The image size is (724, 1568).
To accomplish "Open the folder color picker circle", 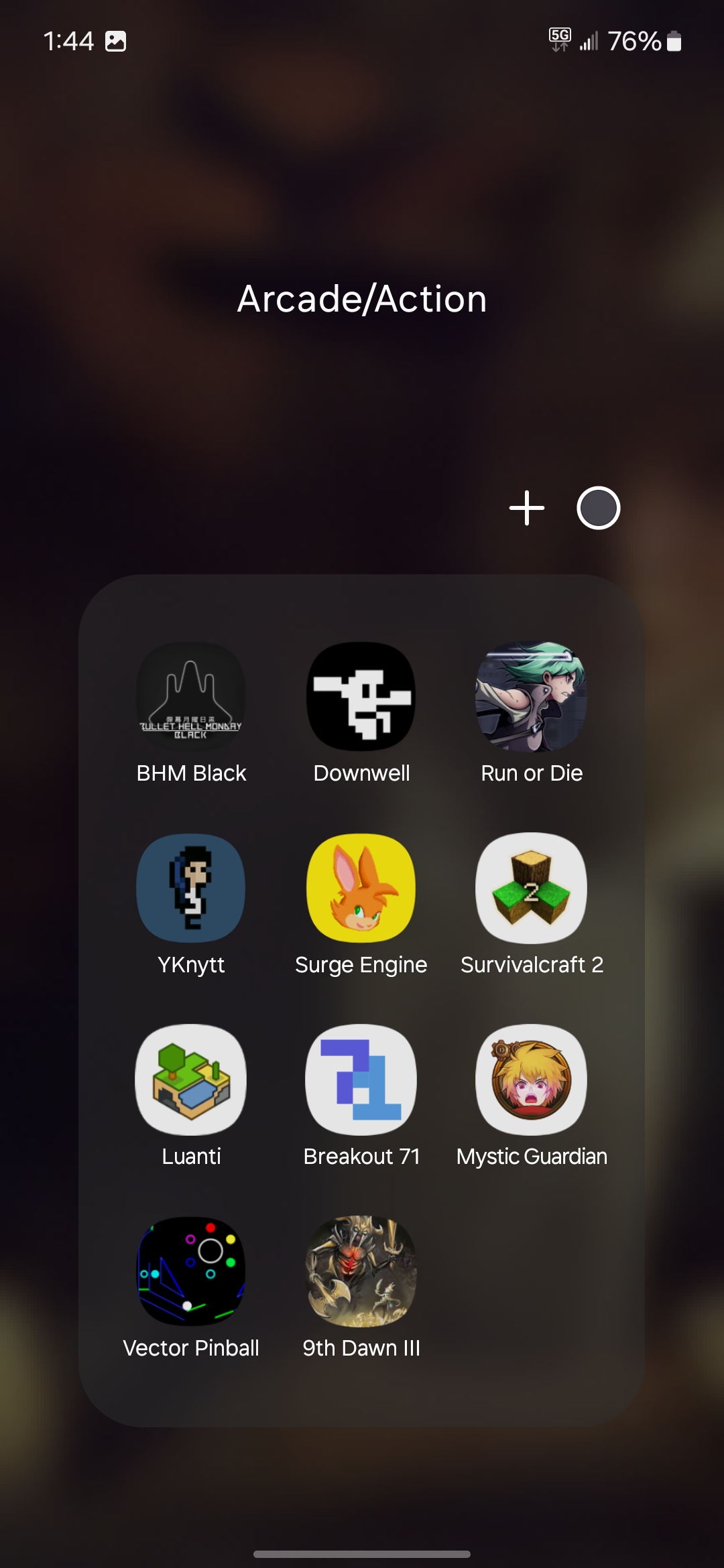I will 599,508.
